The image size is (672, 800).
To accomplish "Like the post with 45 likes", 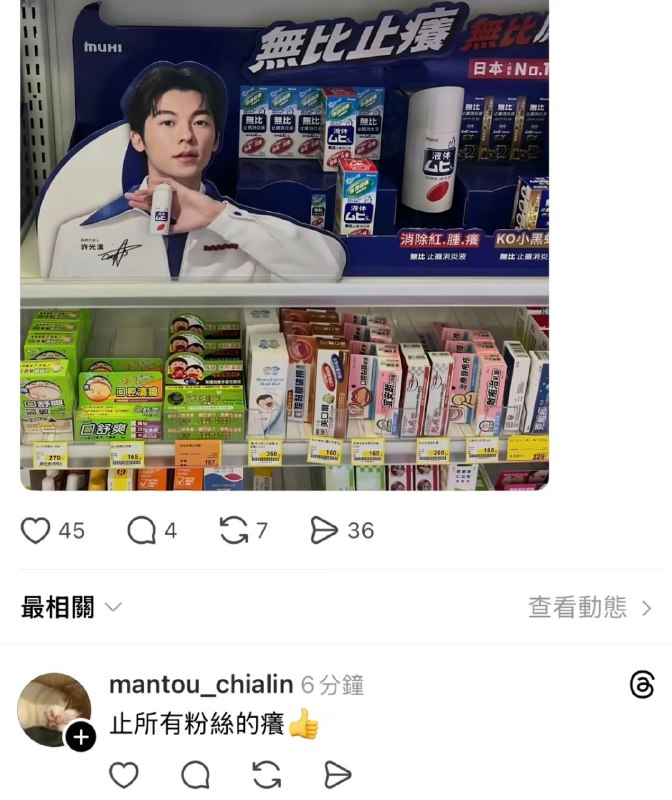I will tap(36, 530).
